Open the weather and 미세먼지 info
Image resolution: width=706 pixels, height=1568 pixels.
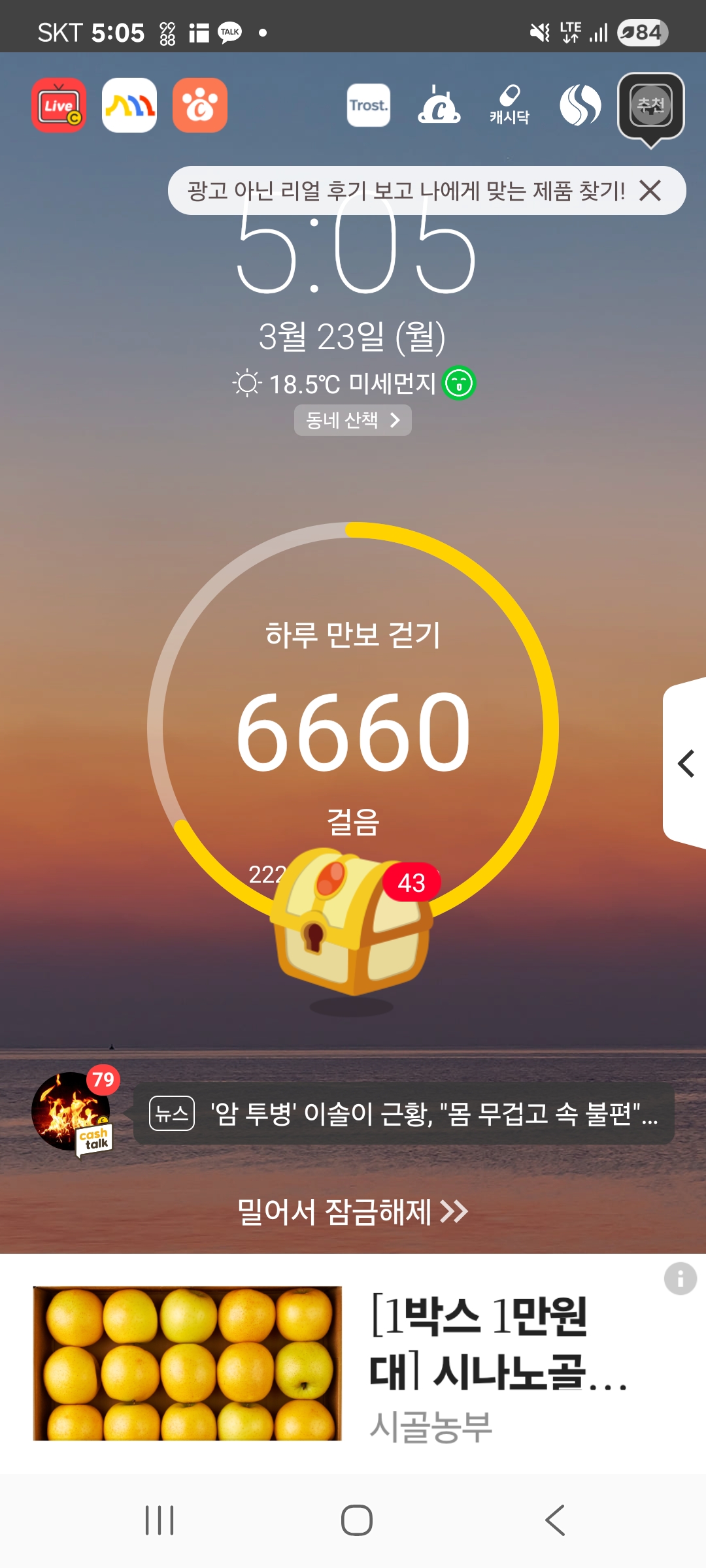coord(353,384)
